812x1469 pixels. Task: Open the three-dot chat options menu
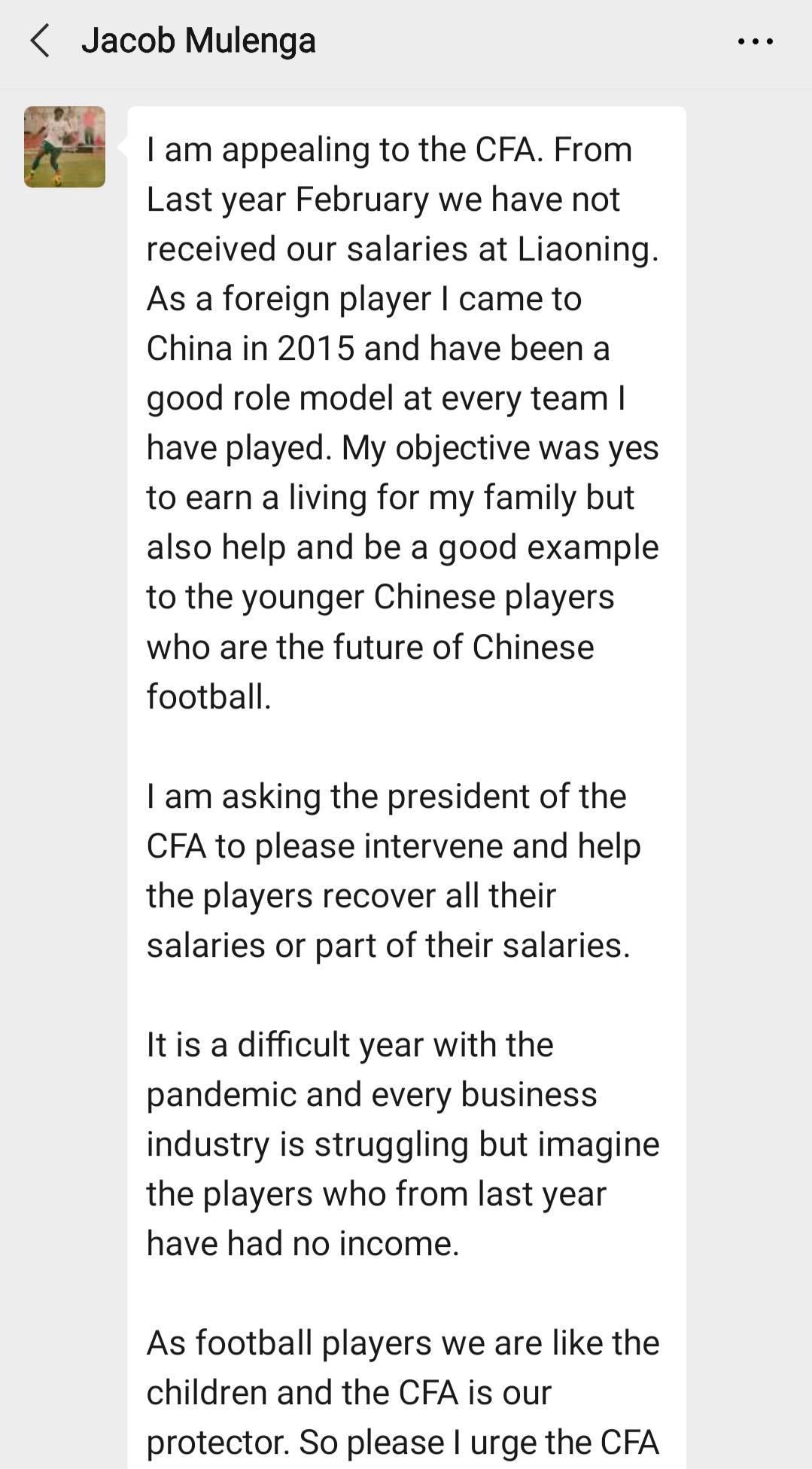(x=755, y=41)
